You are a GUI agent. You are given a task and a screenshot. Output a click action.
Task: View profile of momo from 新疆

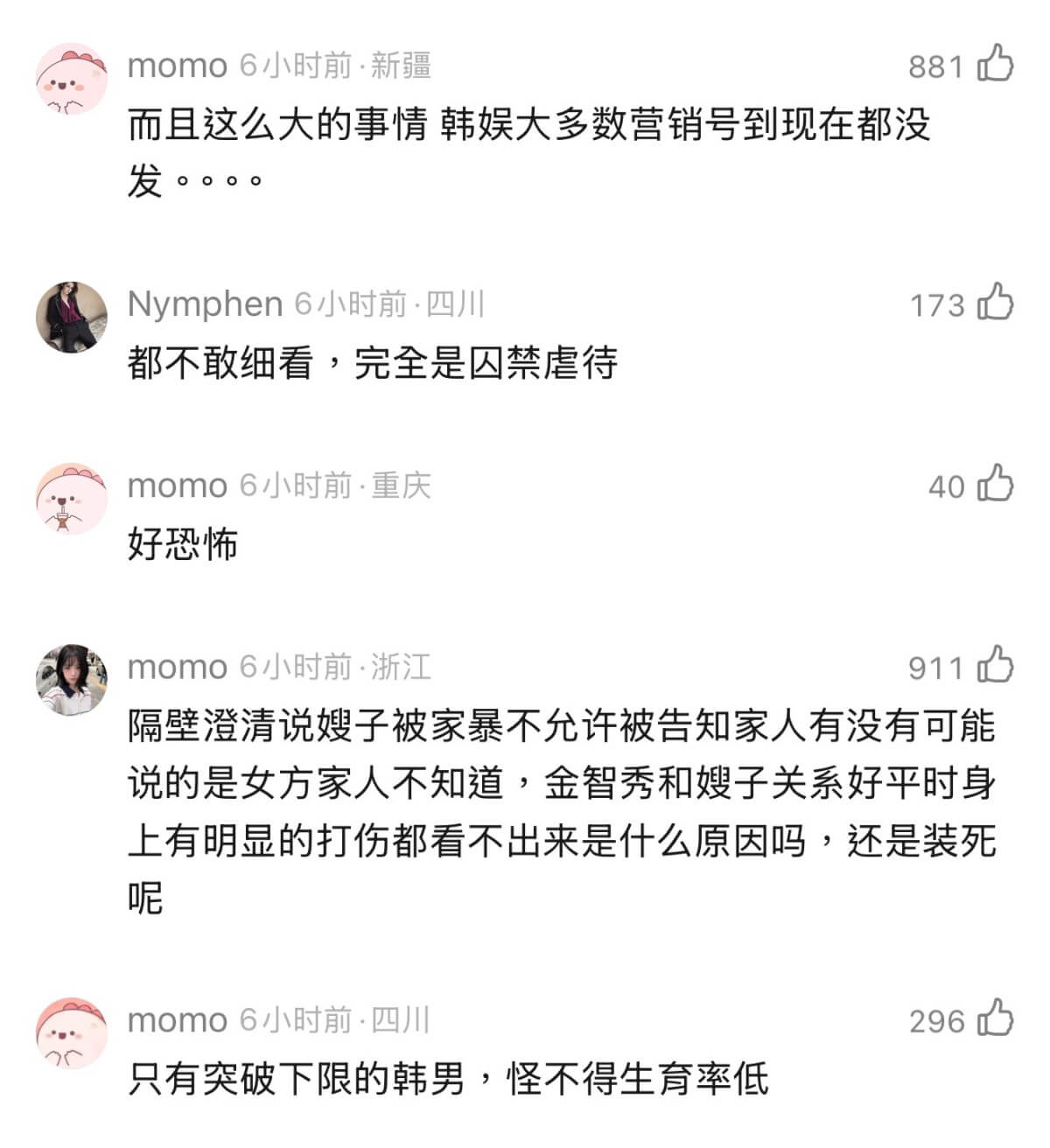tap(71, 79)
